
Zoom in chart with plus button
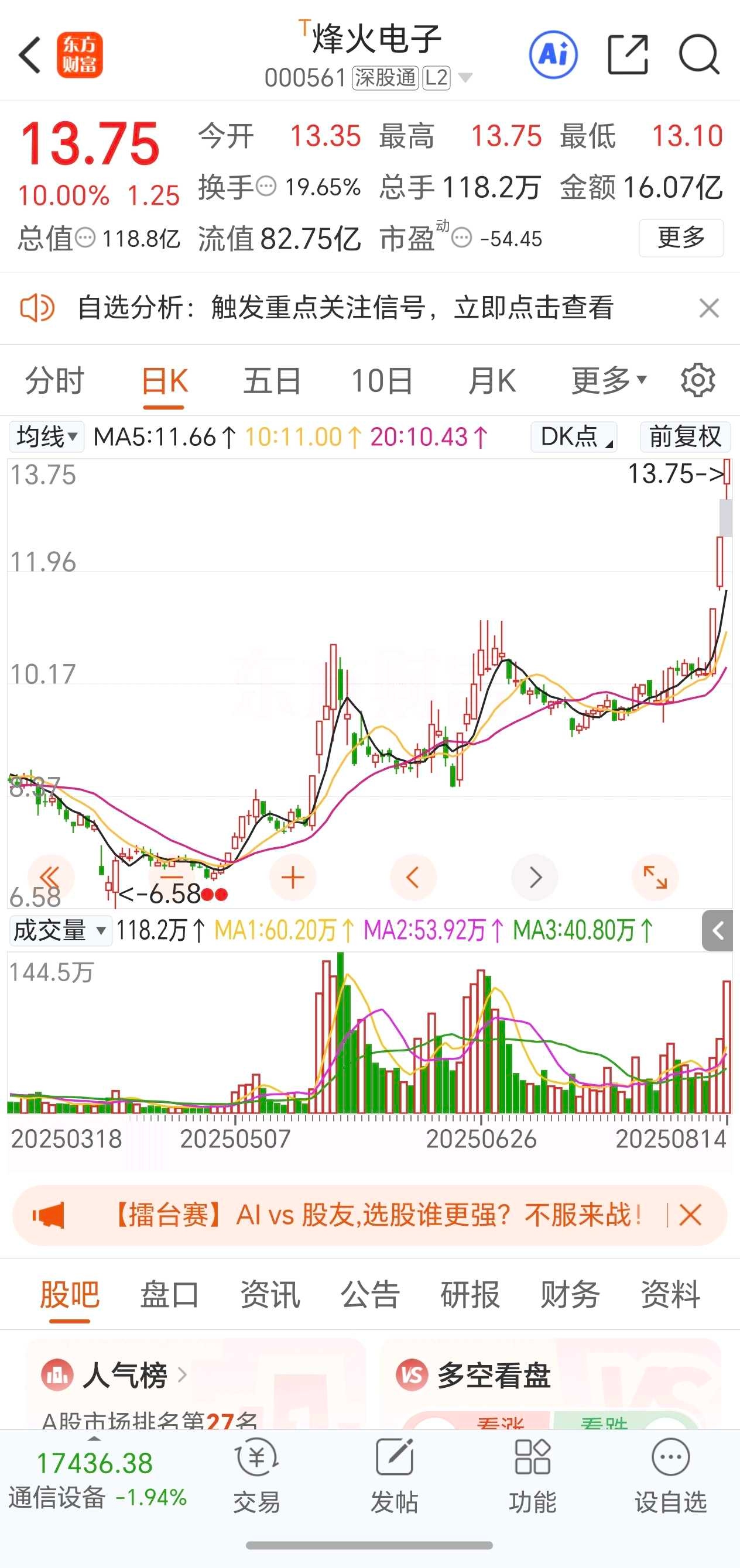pos(293,877)
